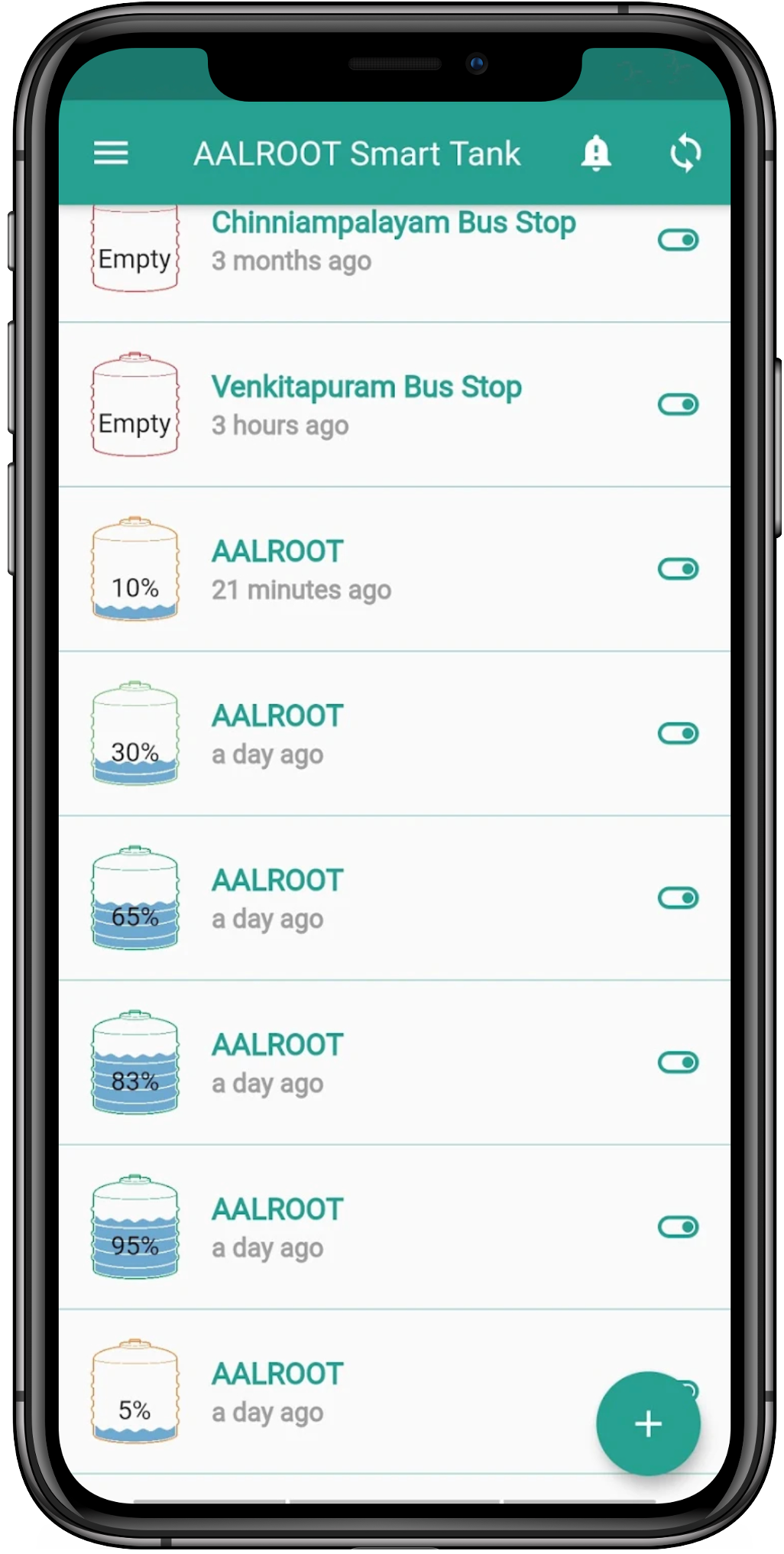Tap the refresh sync icon
The image size is (784, 1554).
point(685,154)
